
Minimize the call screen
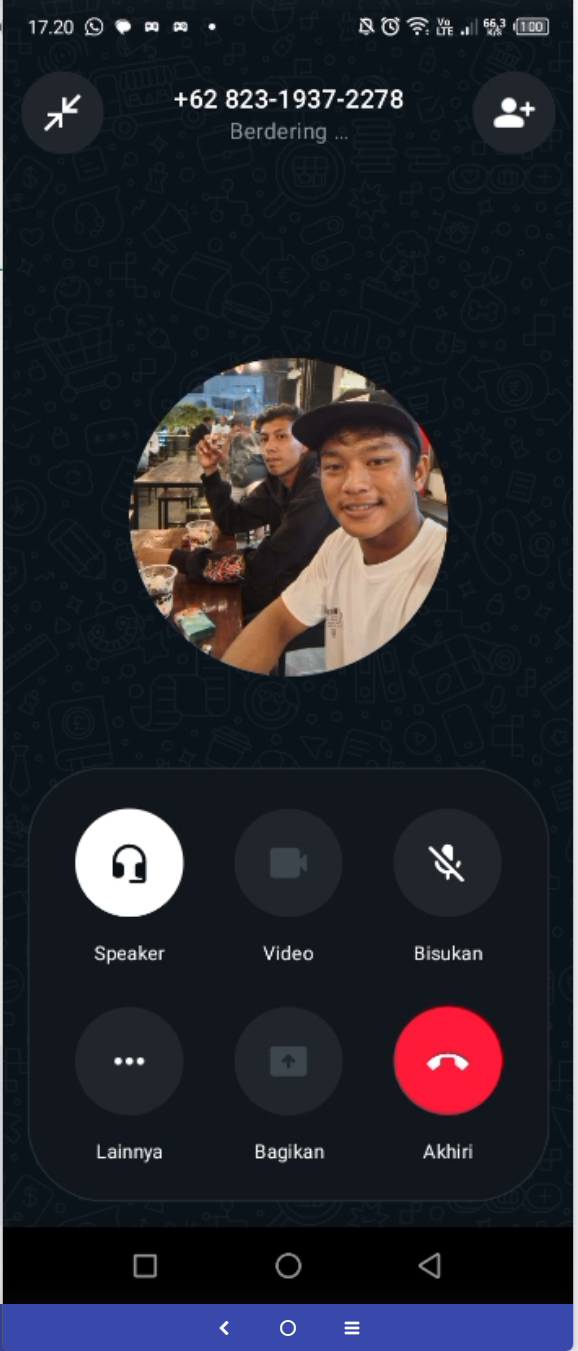(62, 113)
